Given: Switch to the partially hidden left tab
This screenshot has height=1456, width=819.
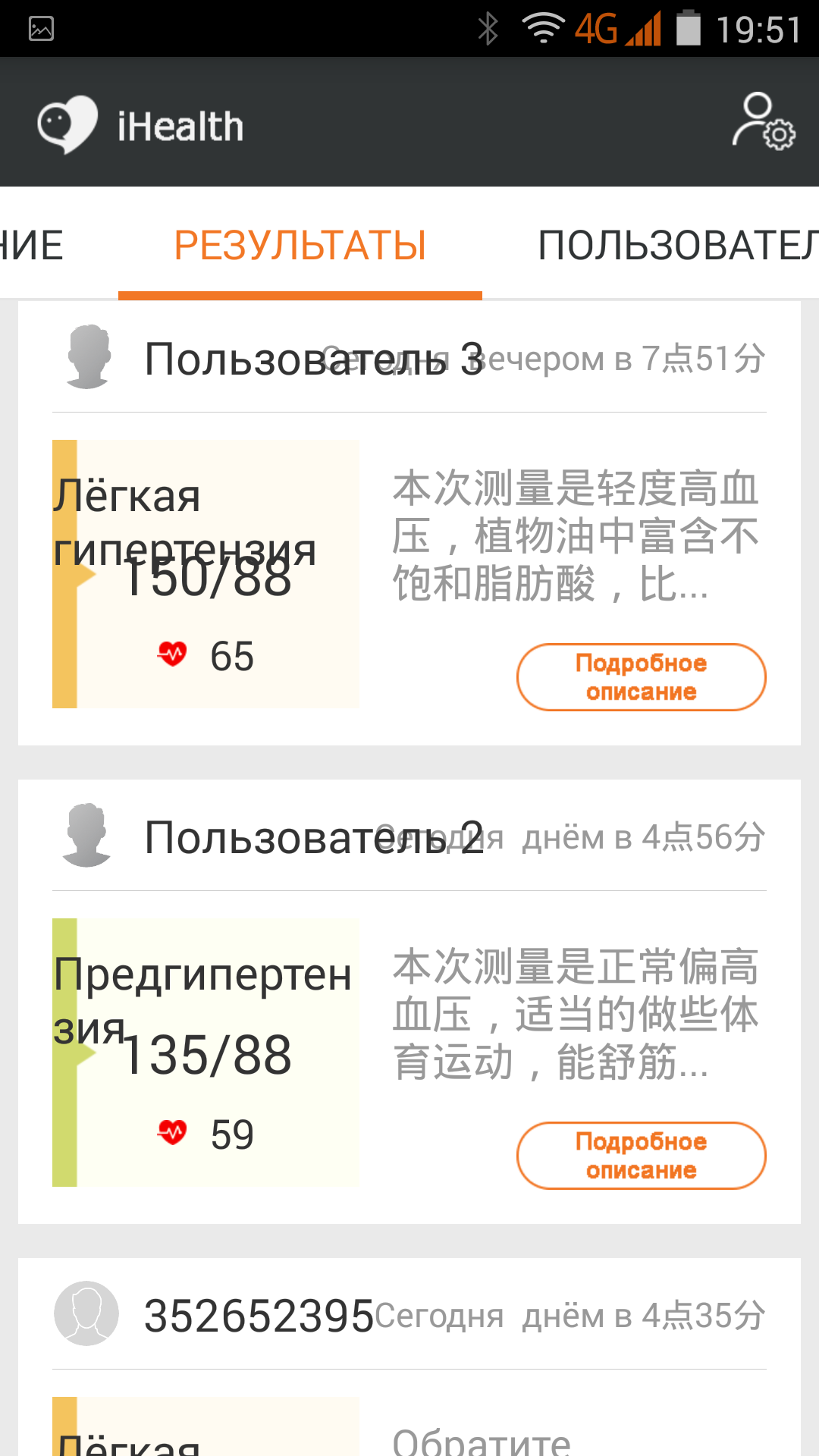Looking at the screenshot, I should tap(32, 246).
